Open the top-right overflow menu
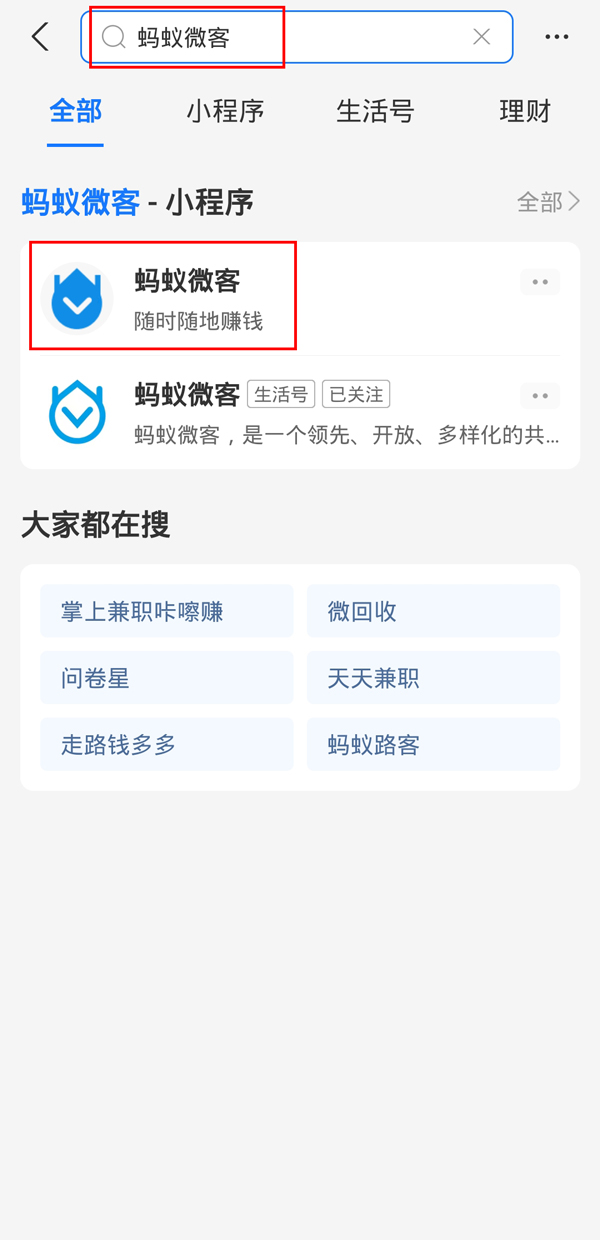Viewport: 600px width, 1240px height. click(557, 38)
